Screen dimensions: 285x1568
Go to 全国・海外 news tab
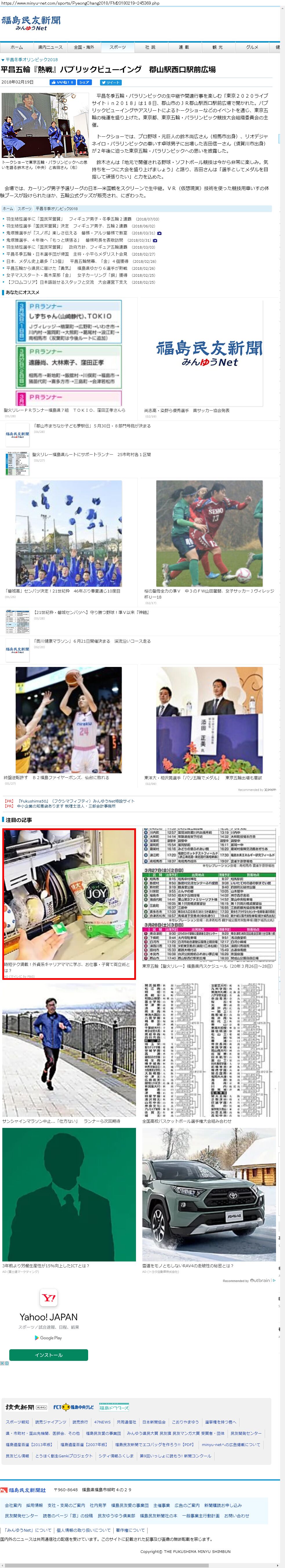pyautogui.click(x=84, y=47)
